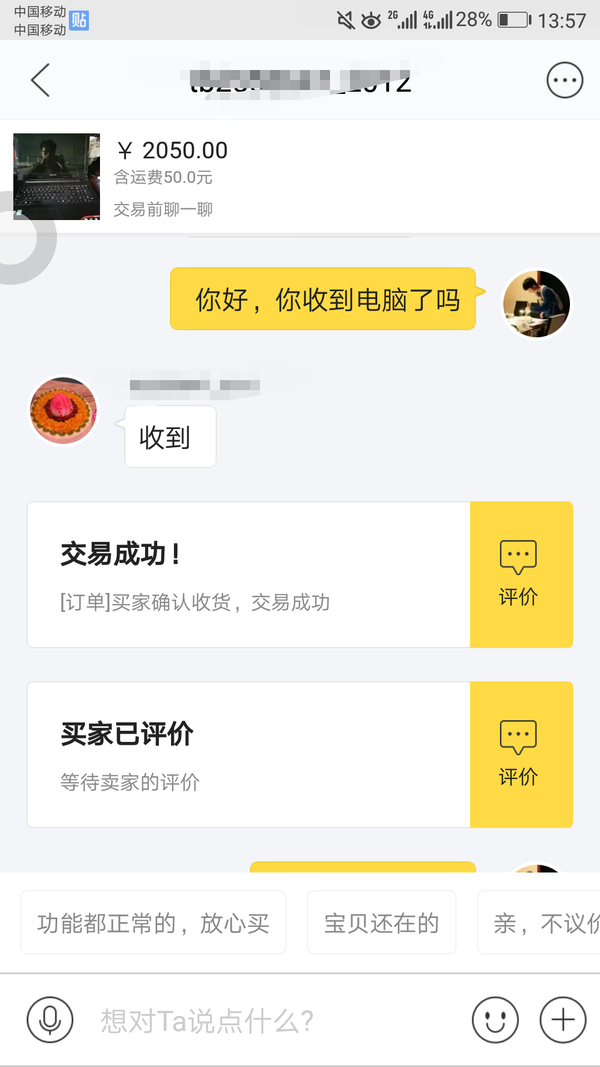The image size is (600, 1067).
Task: Tap 评价 on the 买家已评价 card
Action: point(520,754)
